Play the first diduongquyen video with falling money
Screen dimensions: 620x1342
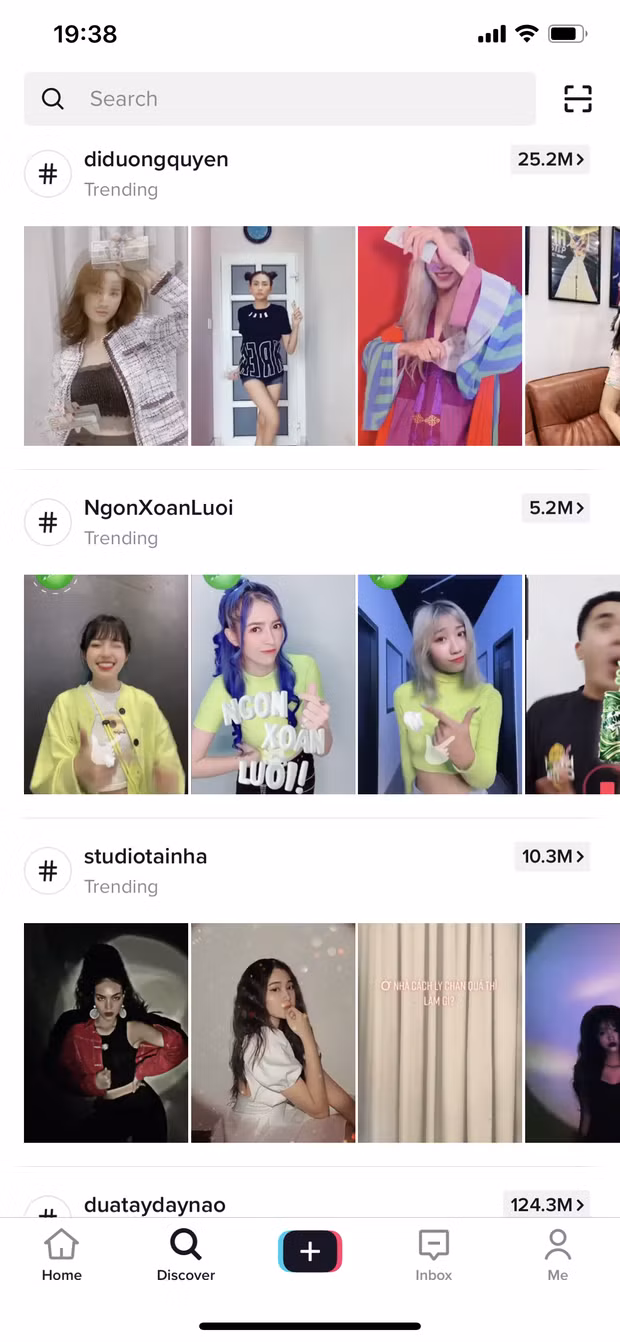click(106, 336)
